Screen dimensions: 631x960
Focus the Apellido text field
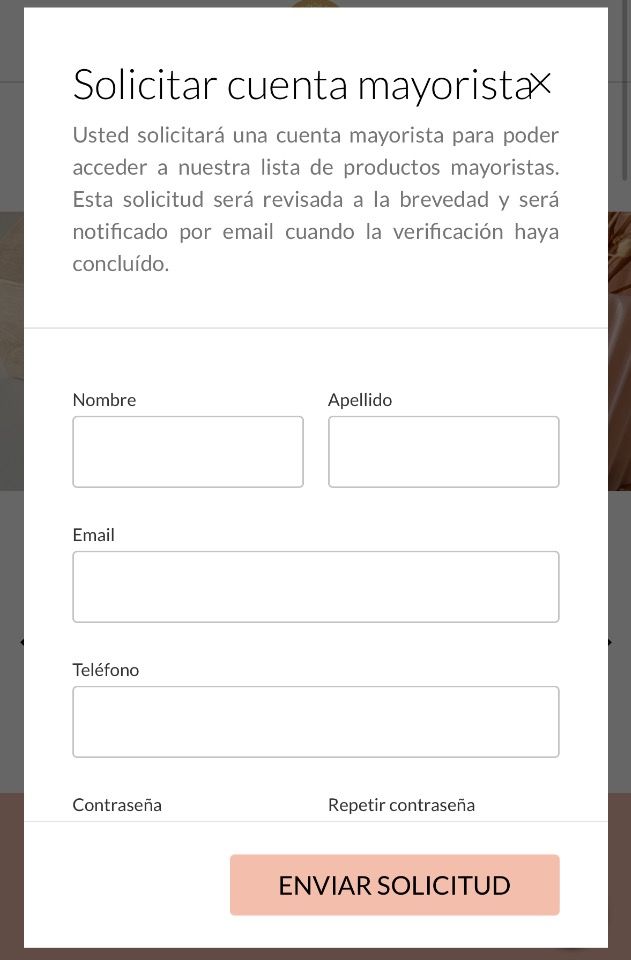coord(443,452)
